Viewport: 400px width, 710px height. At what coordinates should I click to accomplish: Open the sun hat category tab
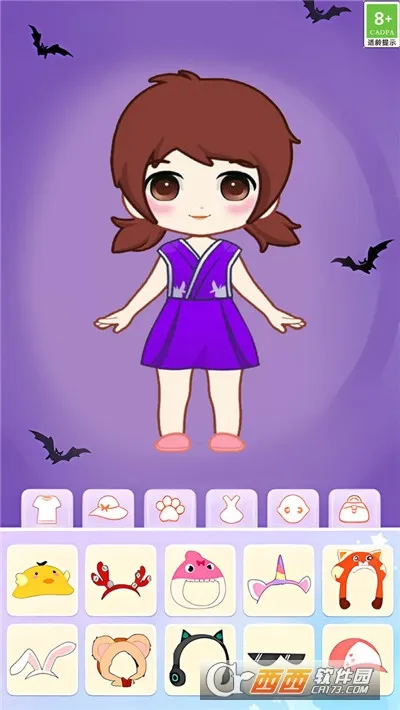click(x=108, y=509)
